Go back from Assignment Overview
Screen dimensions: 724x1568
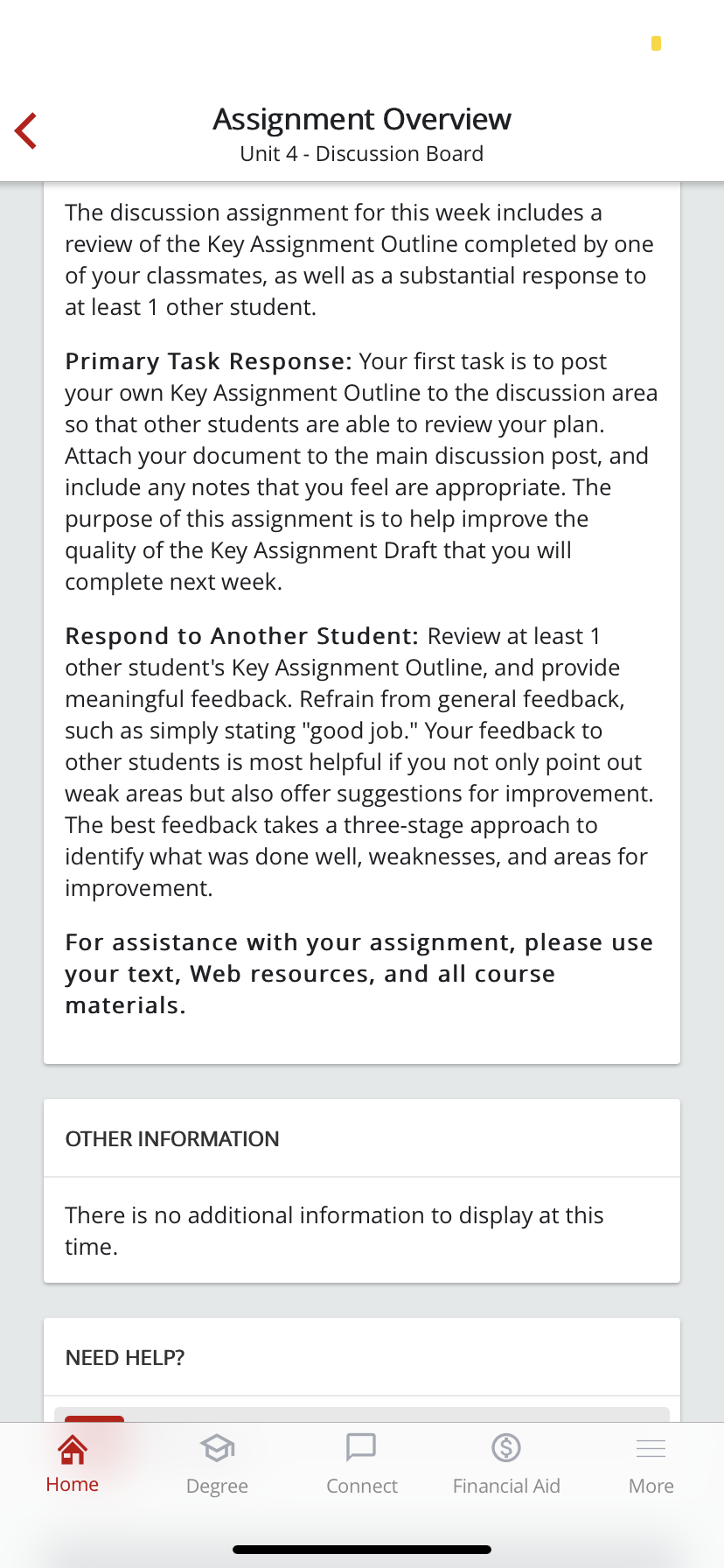(26, 131)
